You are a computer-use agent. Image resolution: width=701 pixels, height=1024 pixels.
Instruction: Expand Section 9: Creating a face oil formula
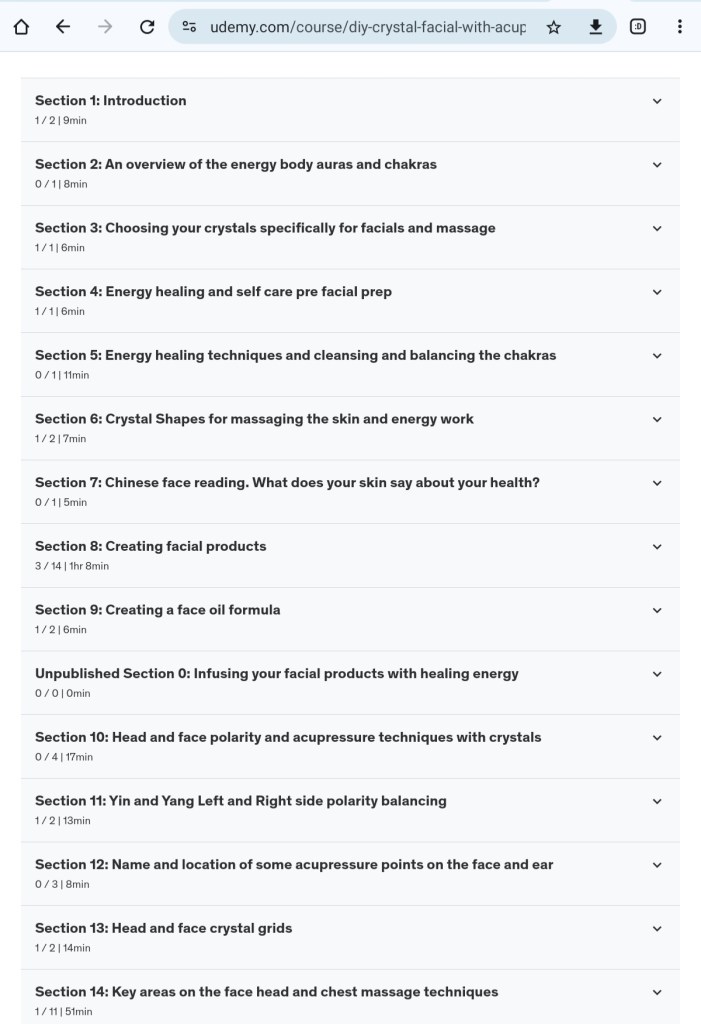point(657,610)
